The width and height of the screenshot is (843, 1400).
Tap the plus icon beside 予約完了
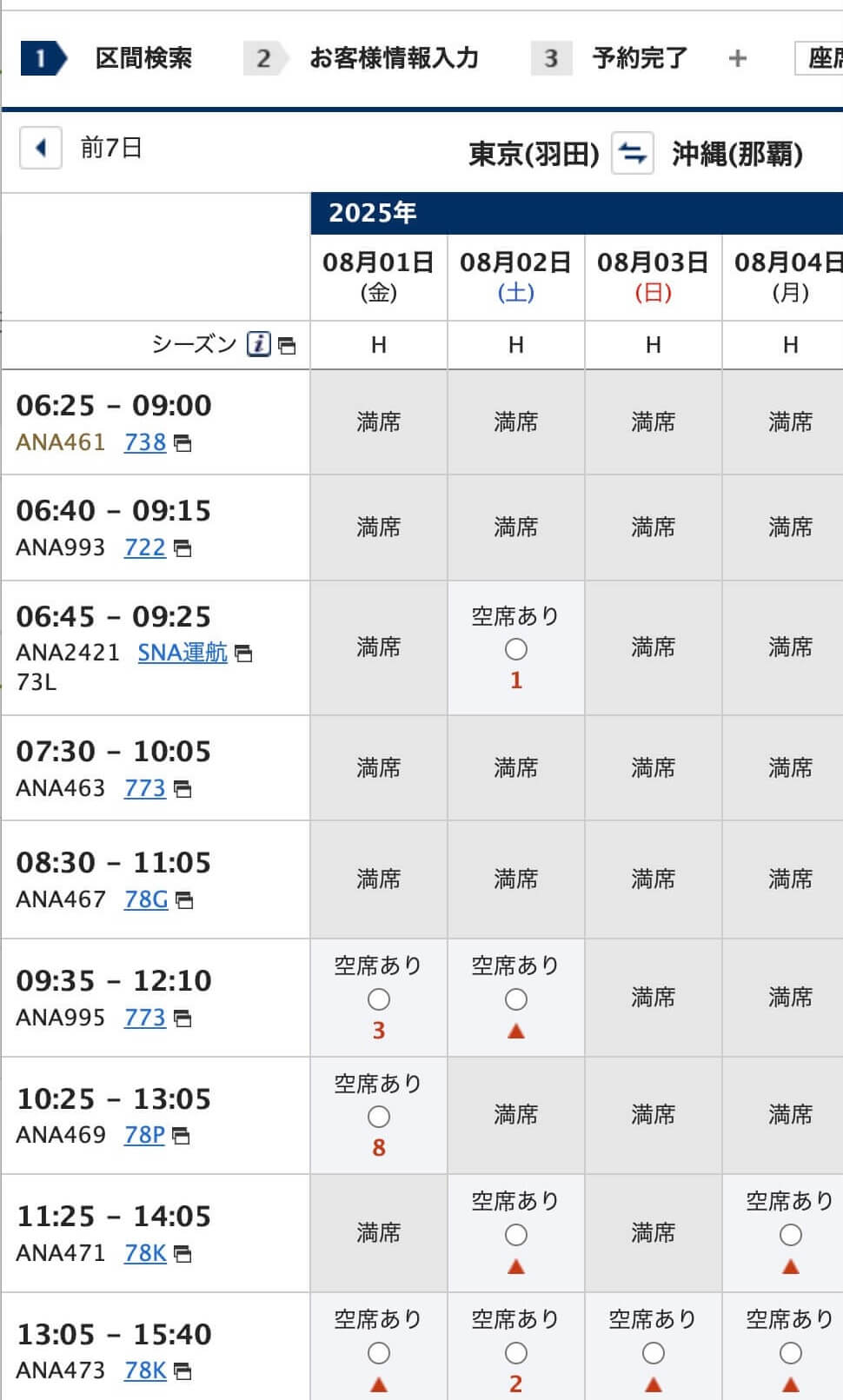coord(738,58)
